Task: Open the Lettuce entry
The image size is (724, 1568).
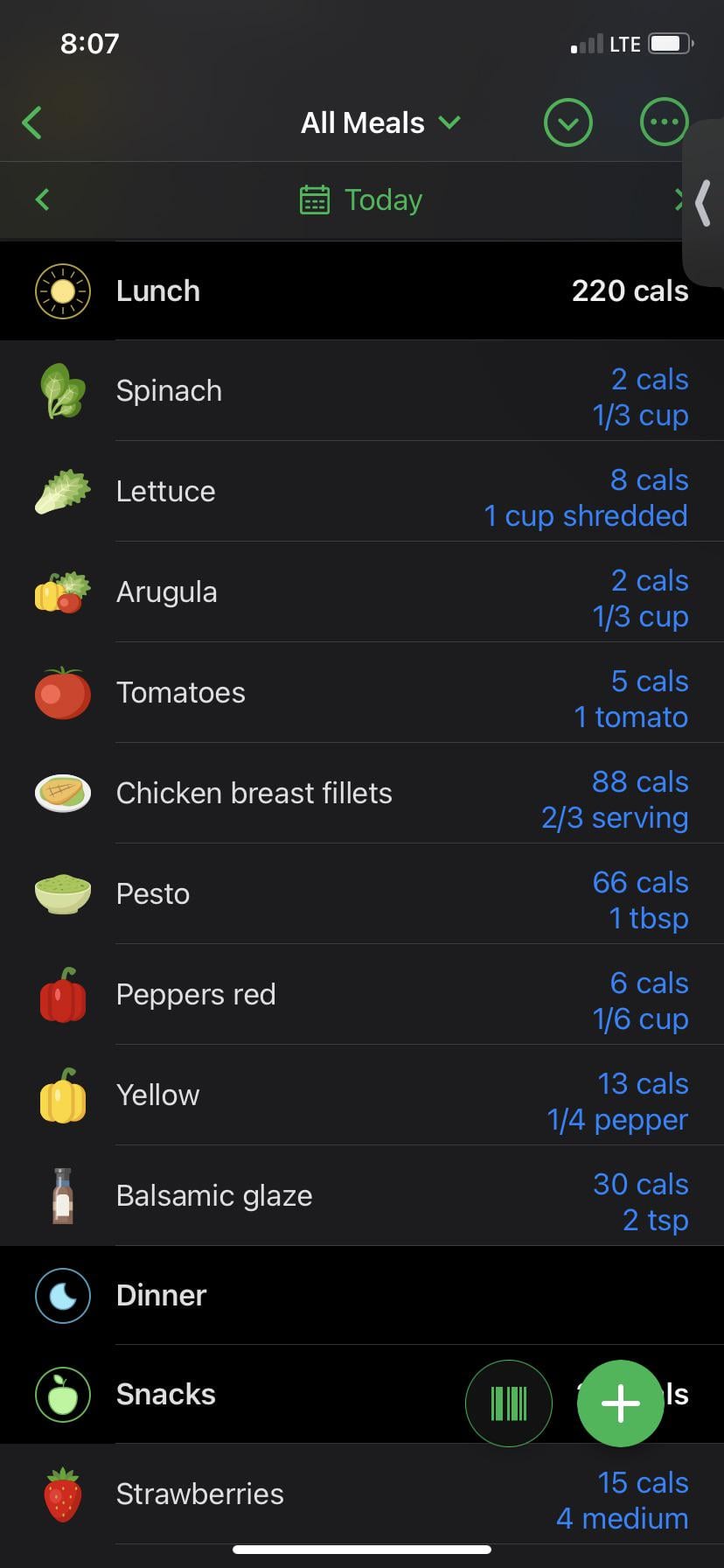Action: pyautogui.click(x=362, y=491)
